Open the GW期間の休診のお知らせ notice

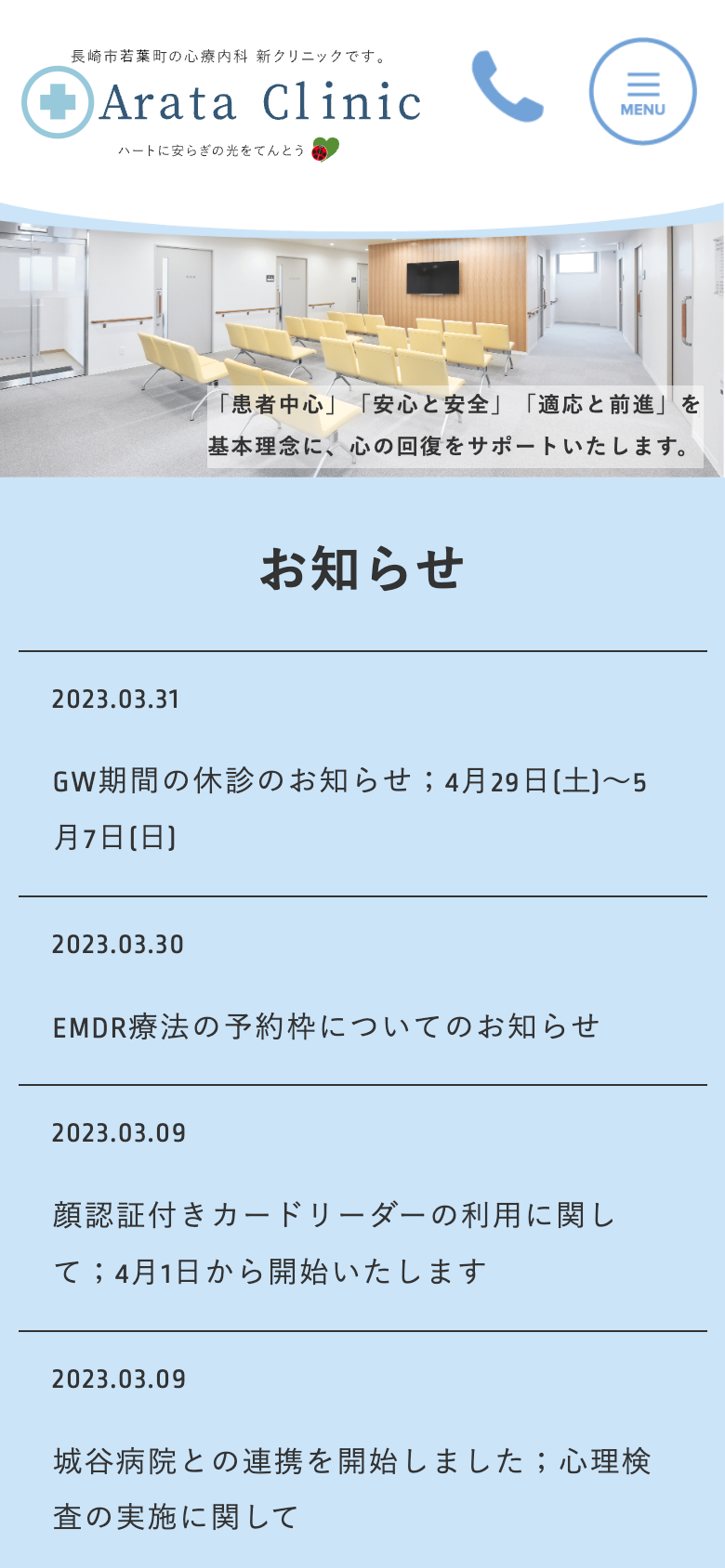[349, 808]
